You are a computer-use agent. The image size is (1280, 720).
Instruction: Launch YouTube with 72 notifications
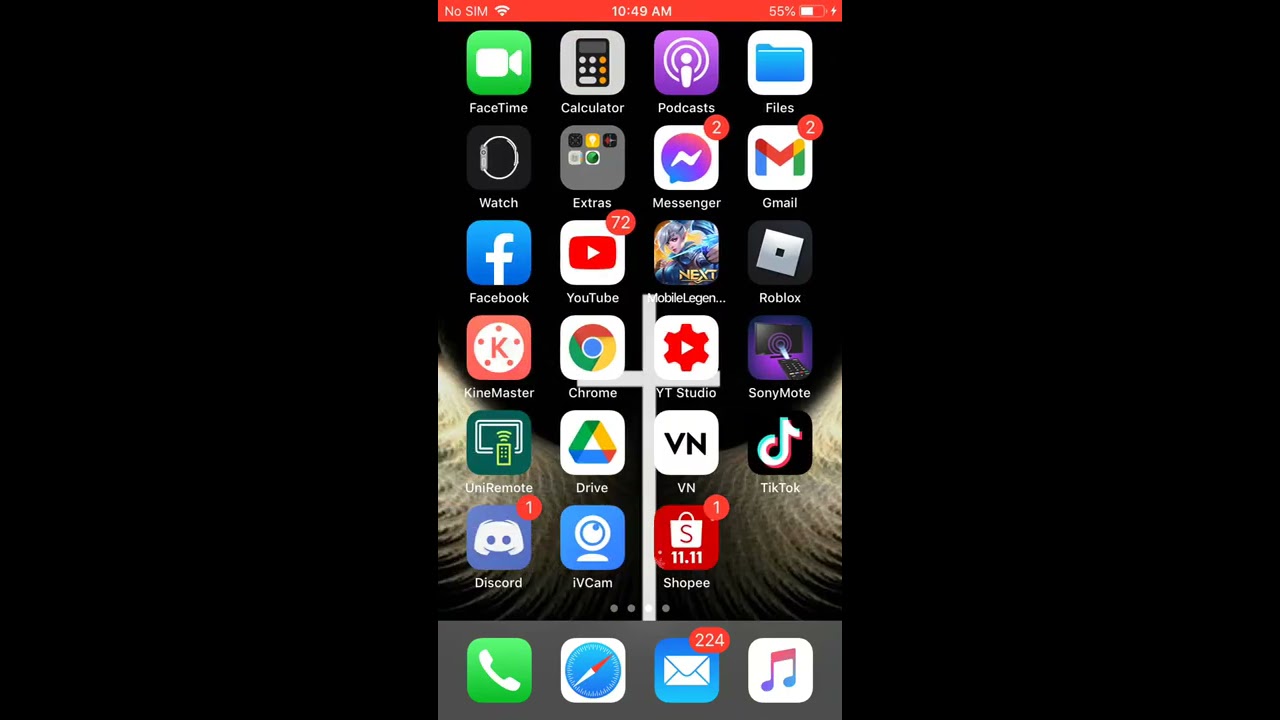[592, 253]
